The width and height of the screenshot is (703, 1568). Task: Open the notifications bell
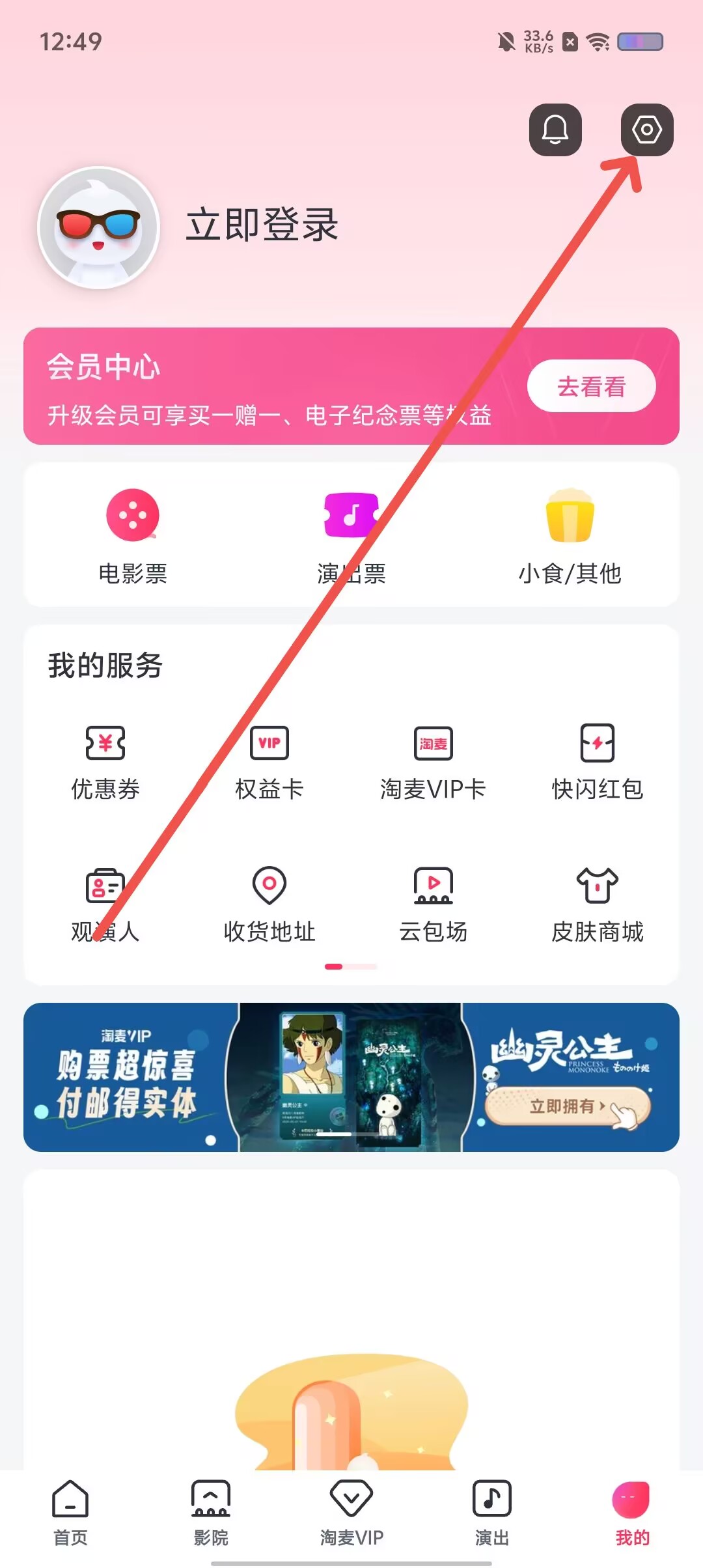(x=555, y=130)
